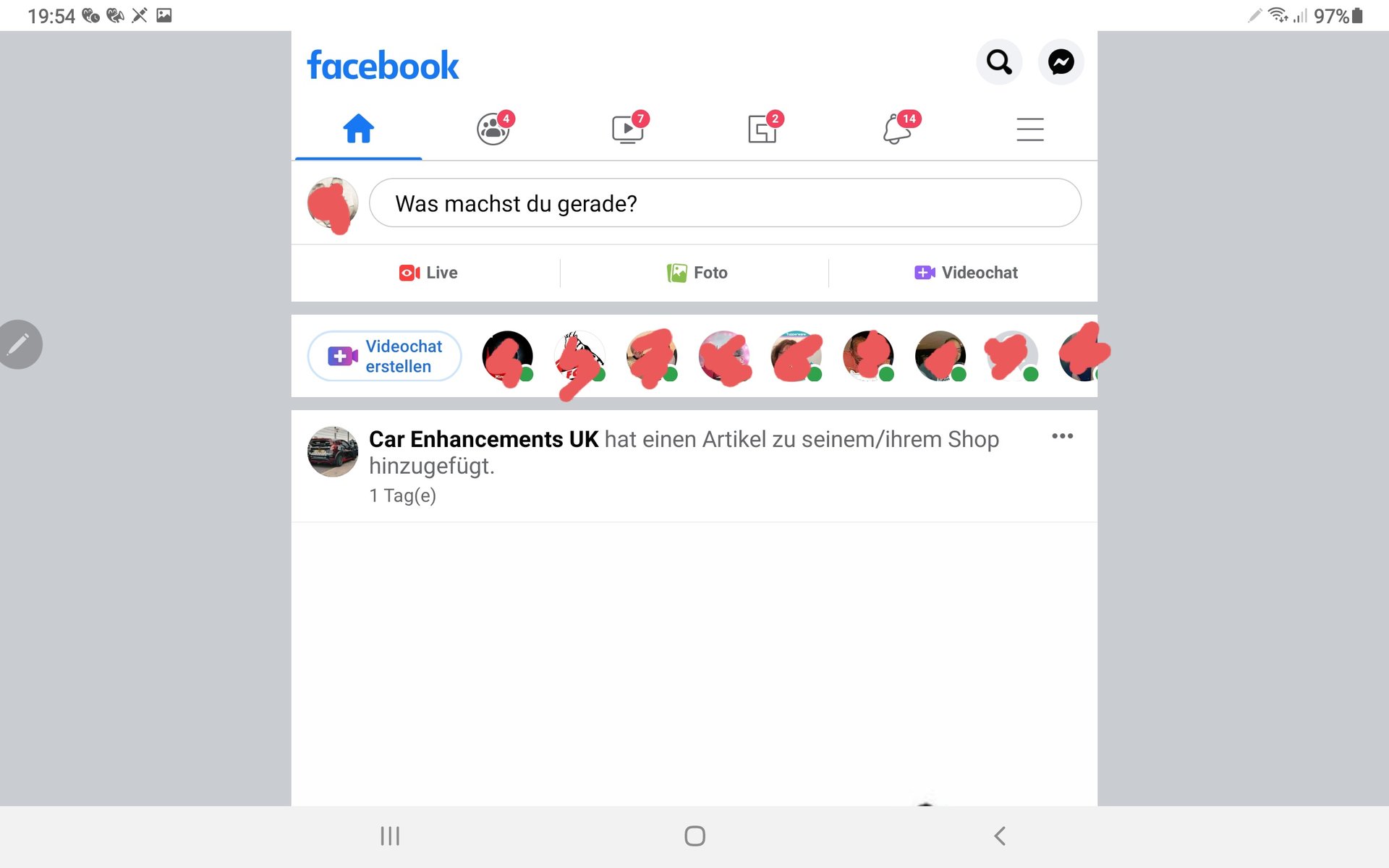The height and width of the screenshot is (868, 1389).
Task: Add a Foto to a post
Action: (x=697, y=273)
